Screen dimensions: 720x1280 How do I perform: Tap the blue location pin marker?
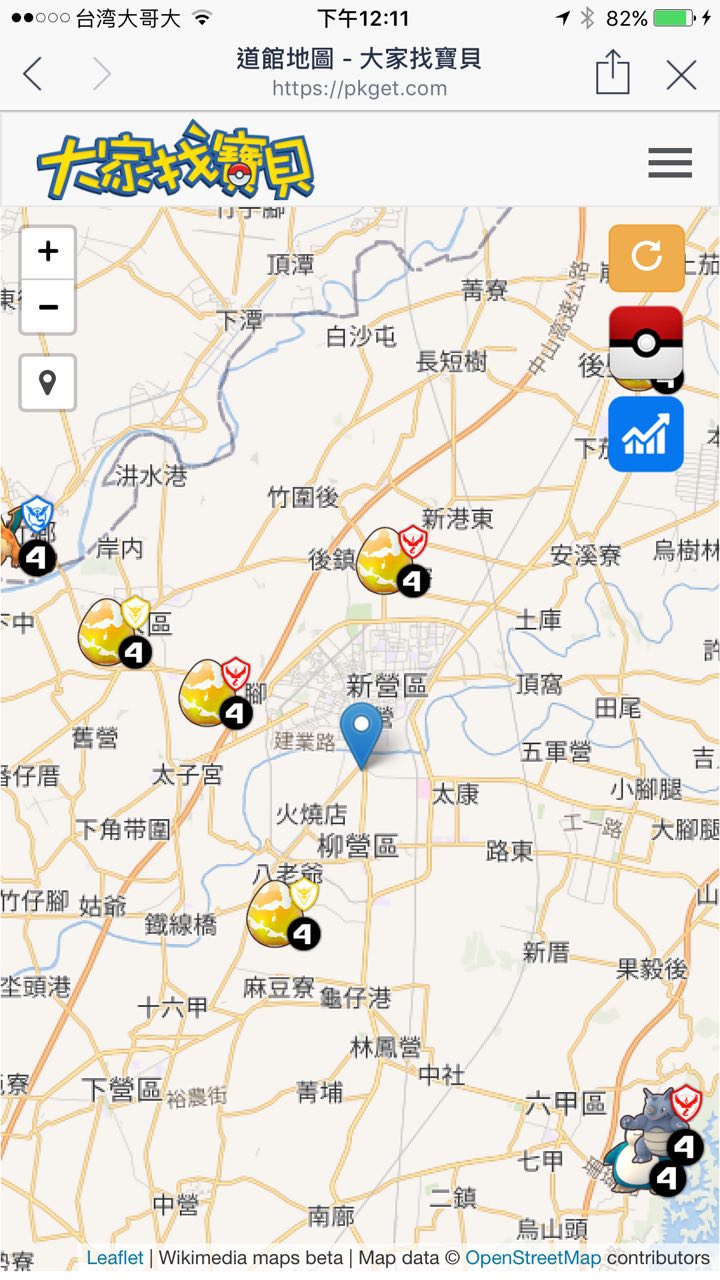pyautogui.click(x=361, y=732)
